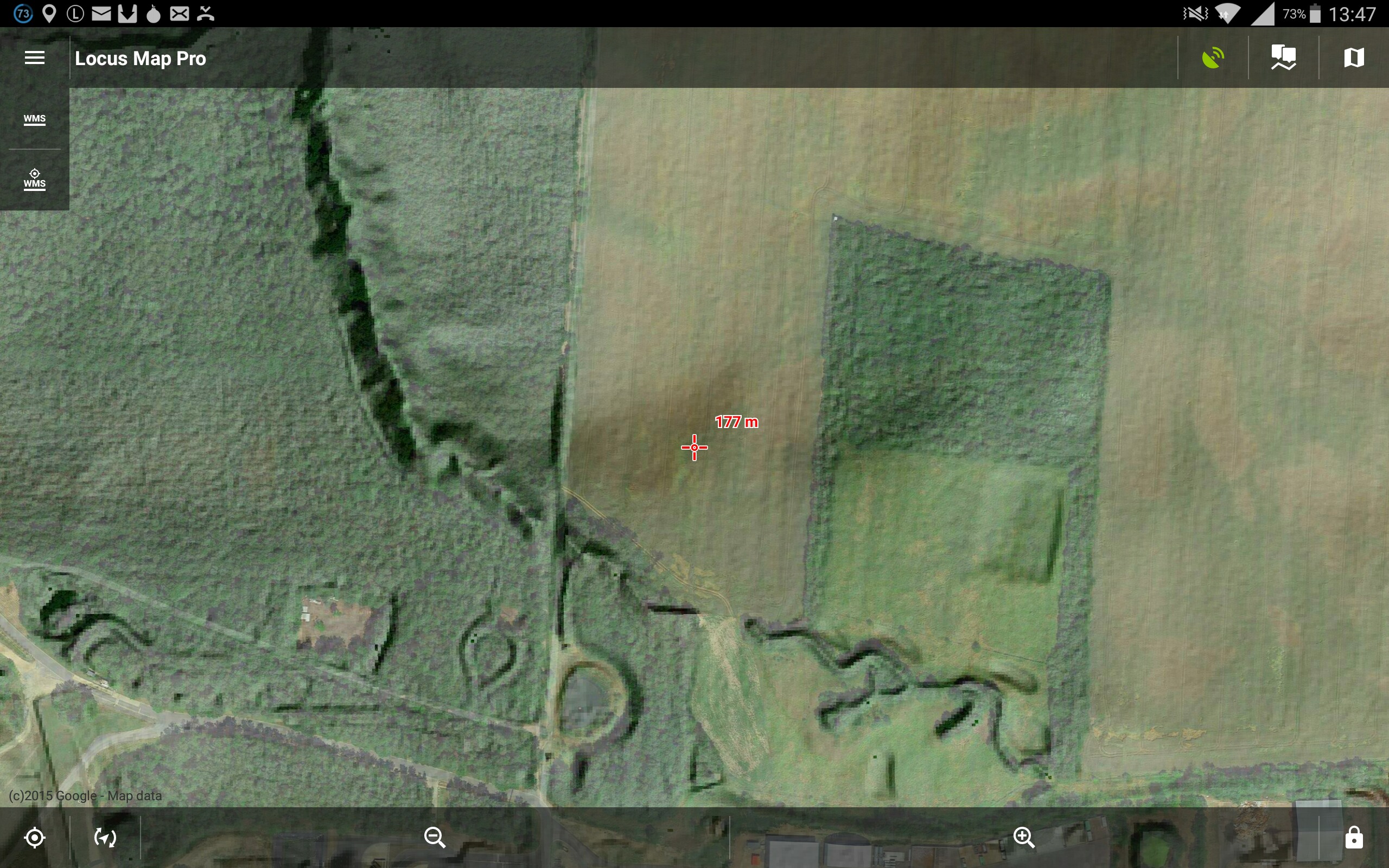Image resolution: width=1389 pixels, height=868 pixels.
Task: Toggle map rotation mode
Action: [x=105, y=838]
